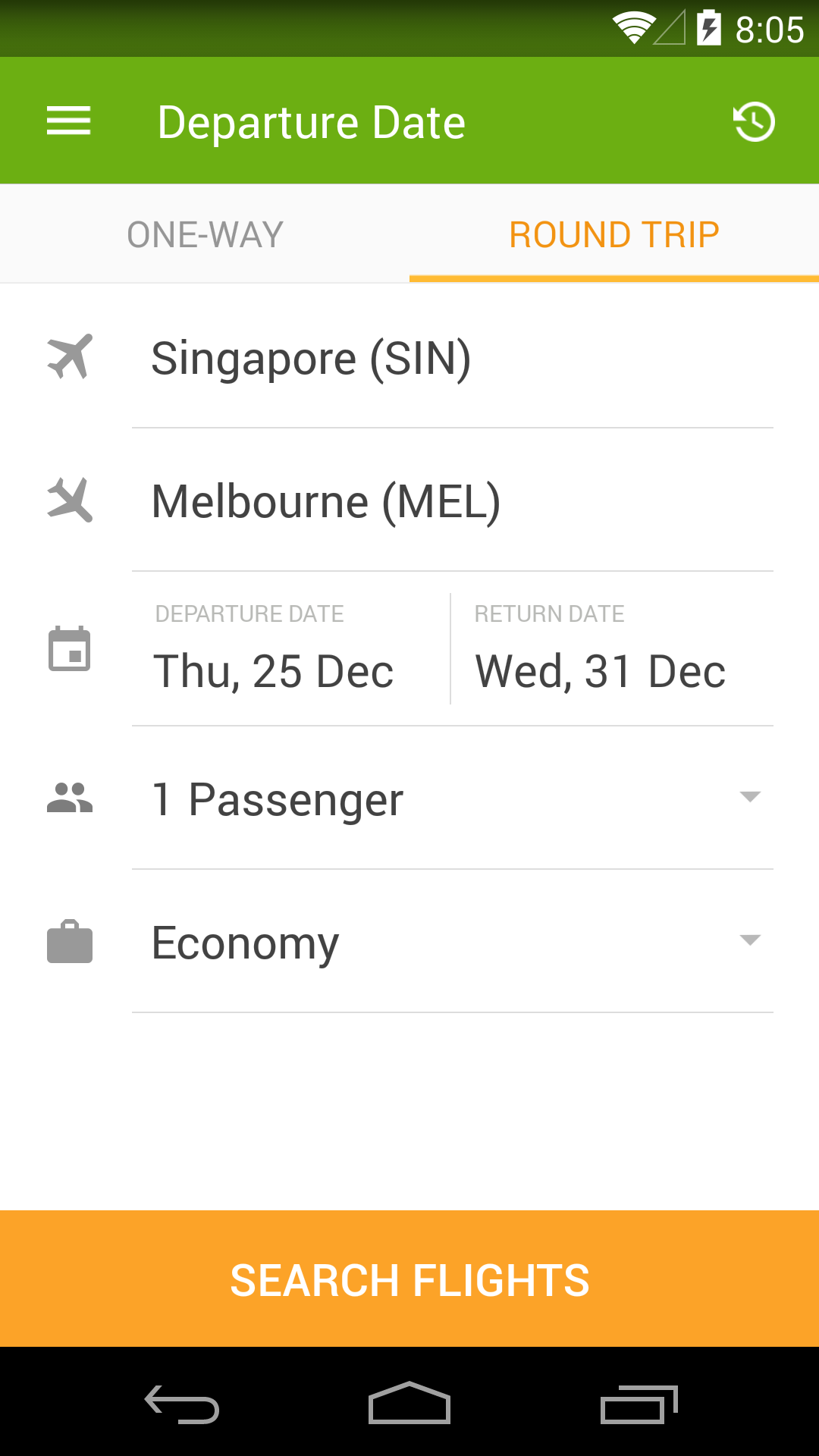
Task: Open the search history icon
Action: click(753, 121)
